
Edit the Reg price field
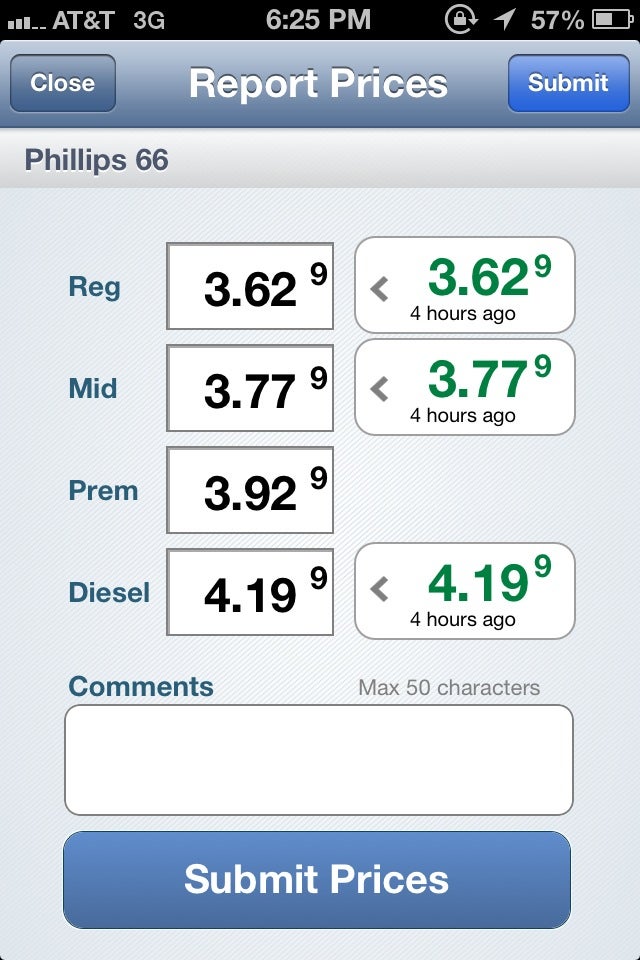[x=250, y=287]
